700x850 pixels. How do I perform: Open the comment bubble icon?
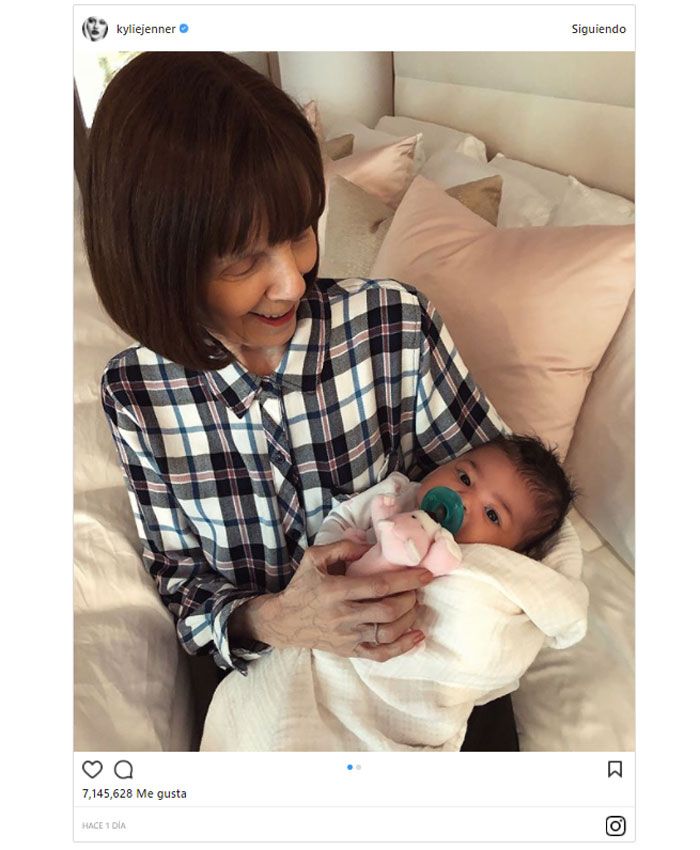pos(123,769)
